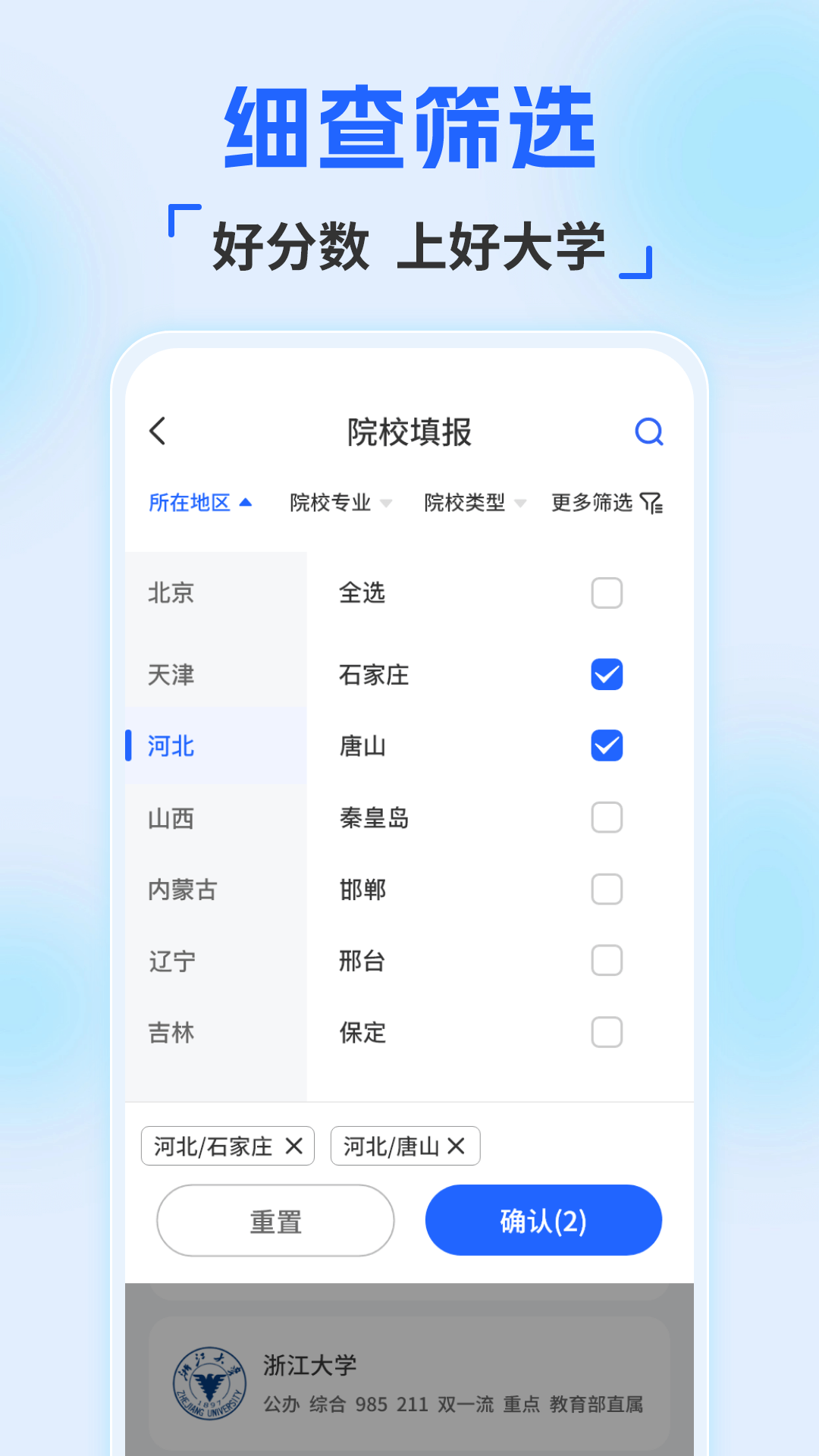
Task: Open the 更多筛选 filter panel
Action: click(593, 502)
